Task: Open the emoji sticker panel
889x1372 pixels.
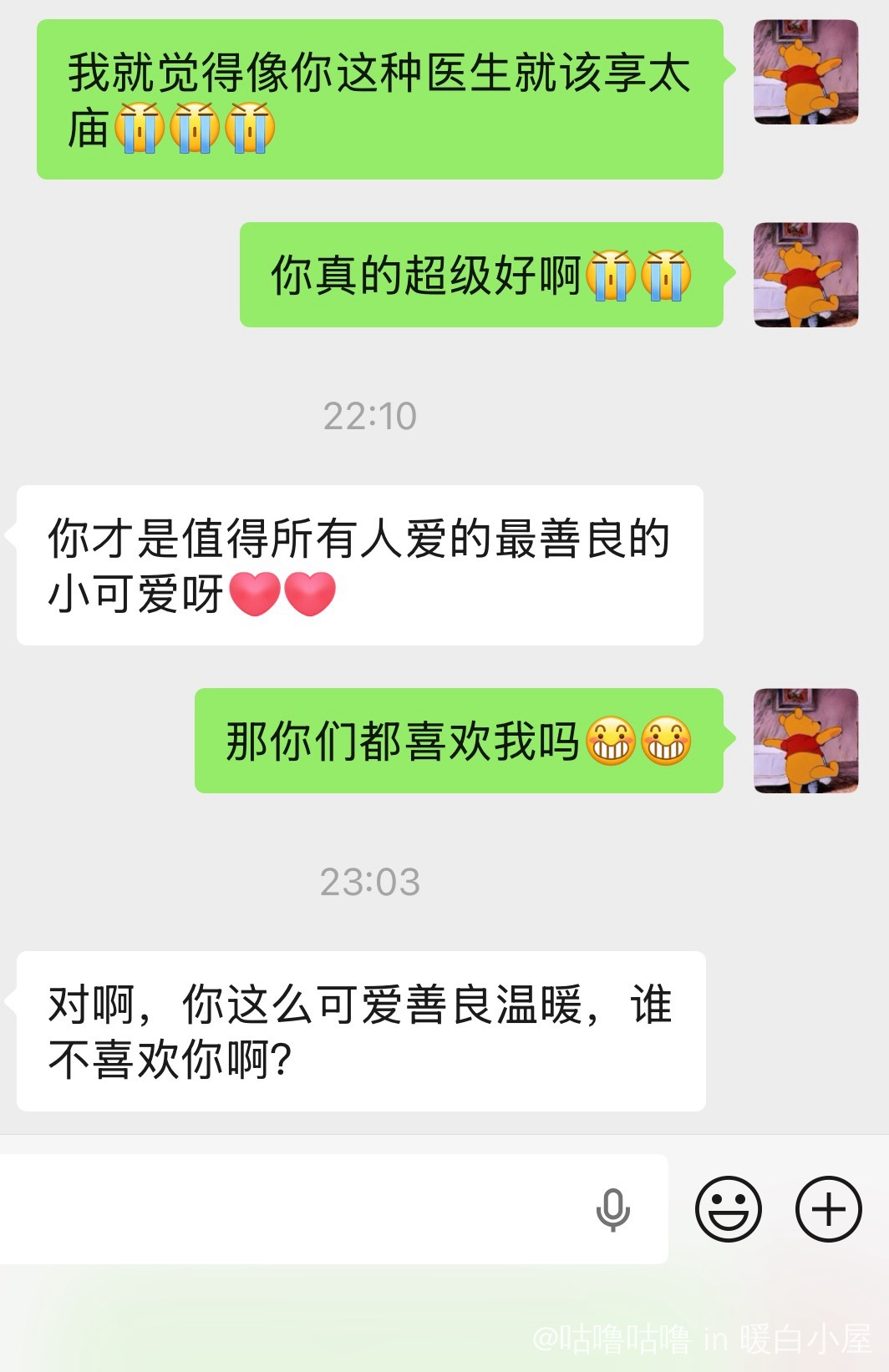Action: pos(728,1209)
